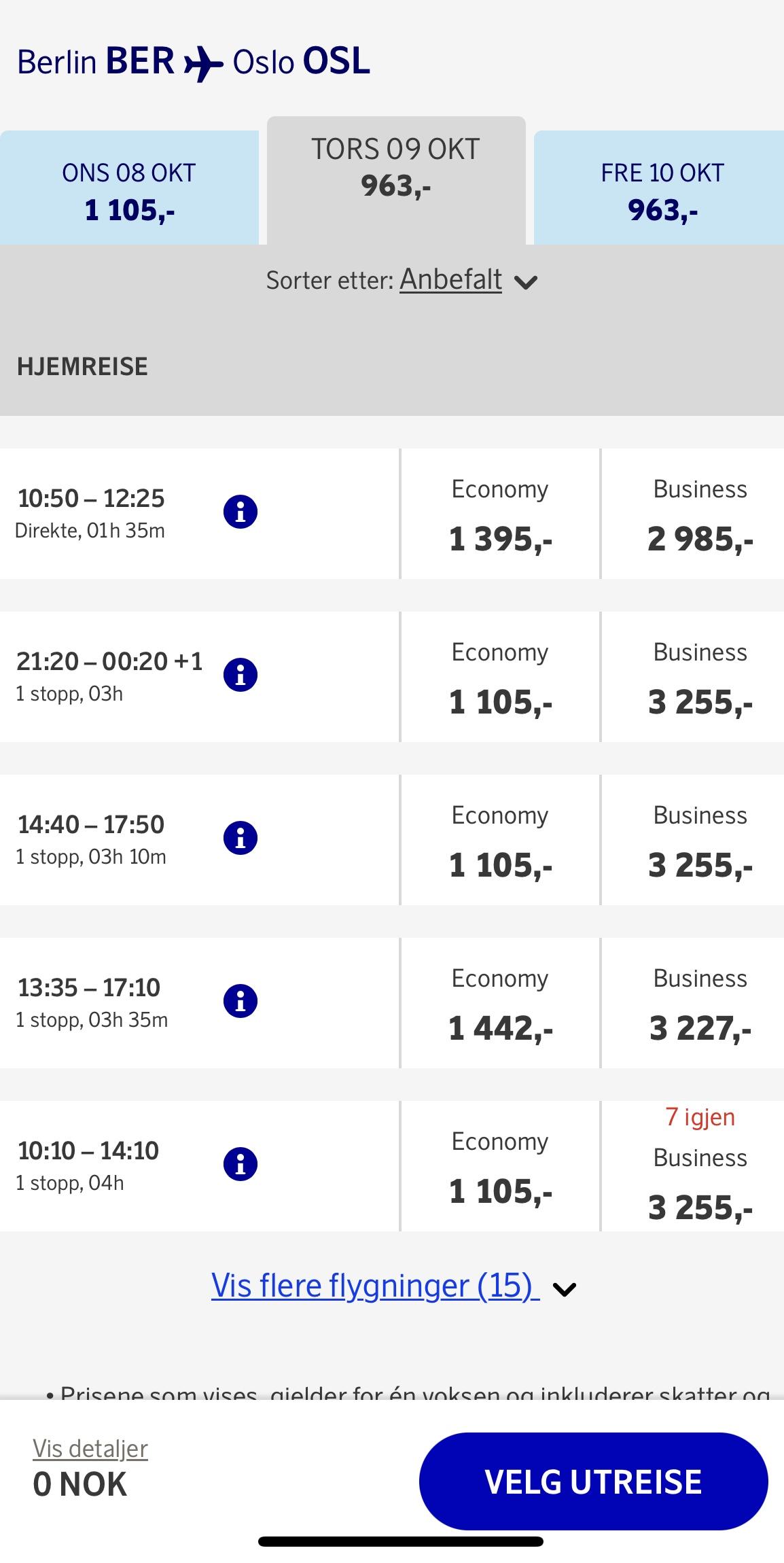Image resolution: width=784 pixels, height=1563 pixels.
Task: Select Economy fare for the 21:20 flight
Action: pos(500,677)
